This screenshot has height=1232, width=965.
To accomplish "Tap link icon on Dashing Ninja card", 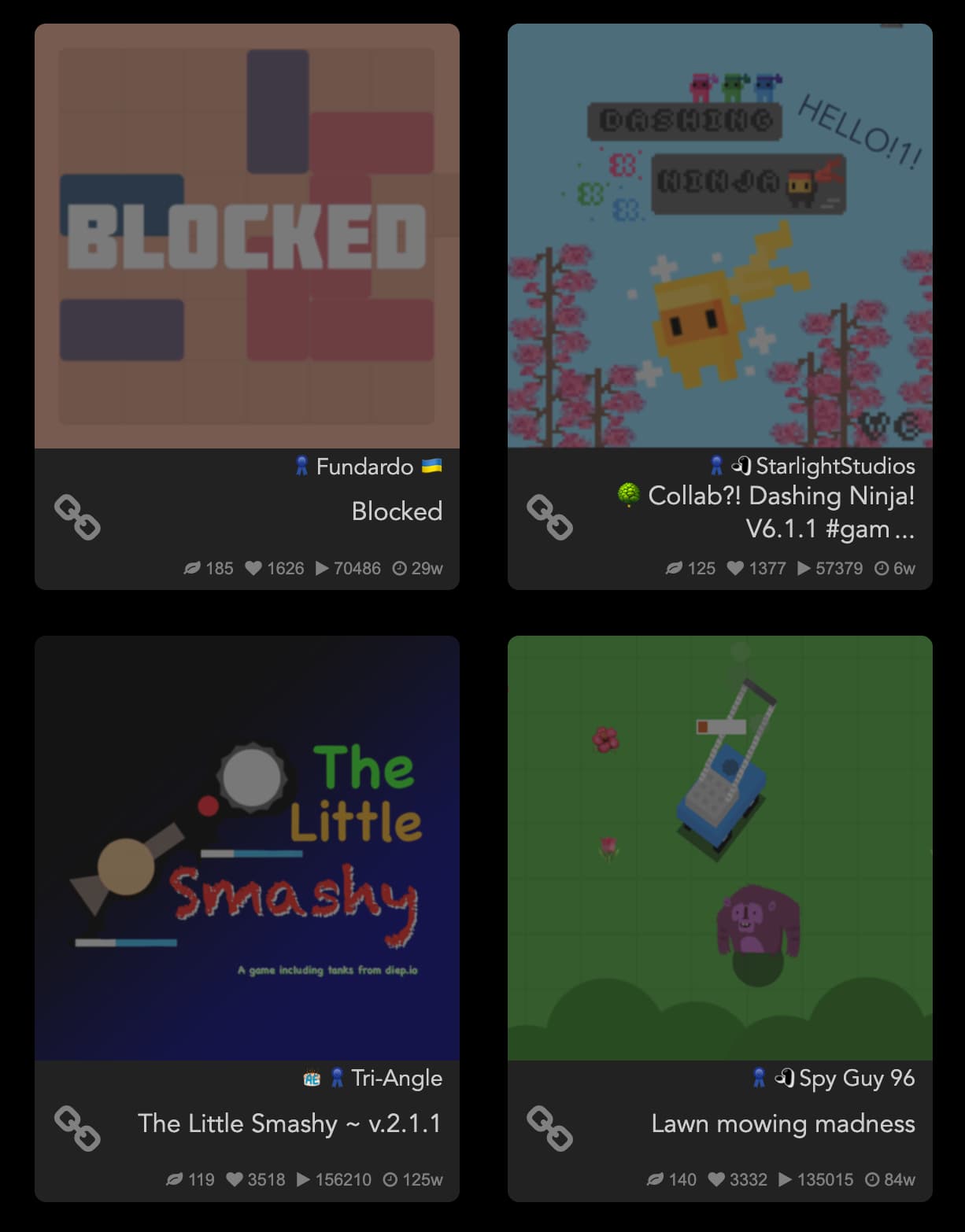I will (x=549, y=517).
